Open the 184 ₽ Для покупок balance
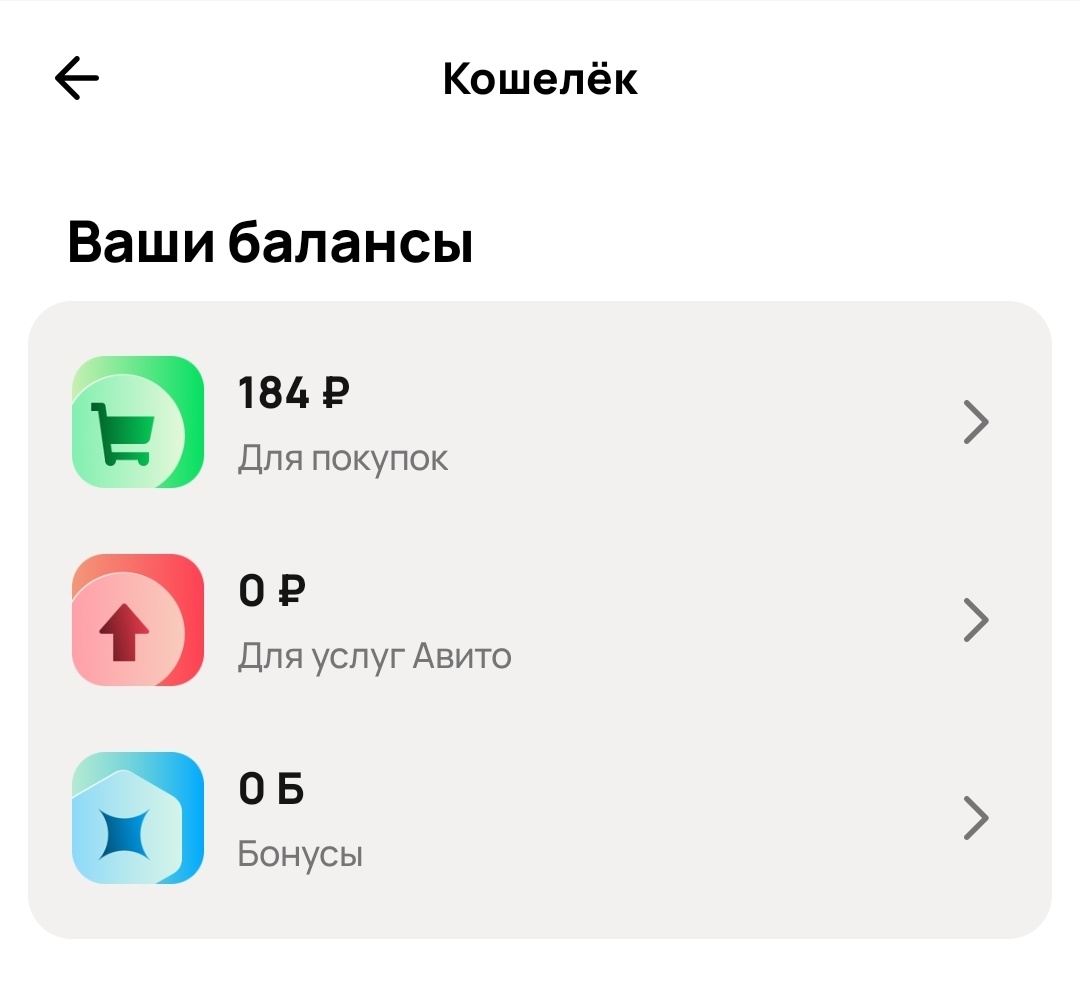Image resolution: width=1080 pixels, height=983 pixels. (x=539, y=422)
